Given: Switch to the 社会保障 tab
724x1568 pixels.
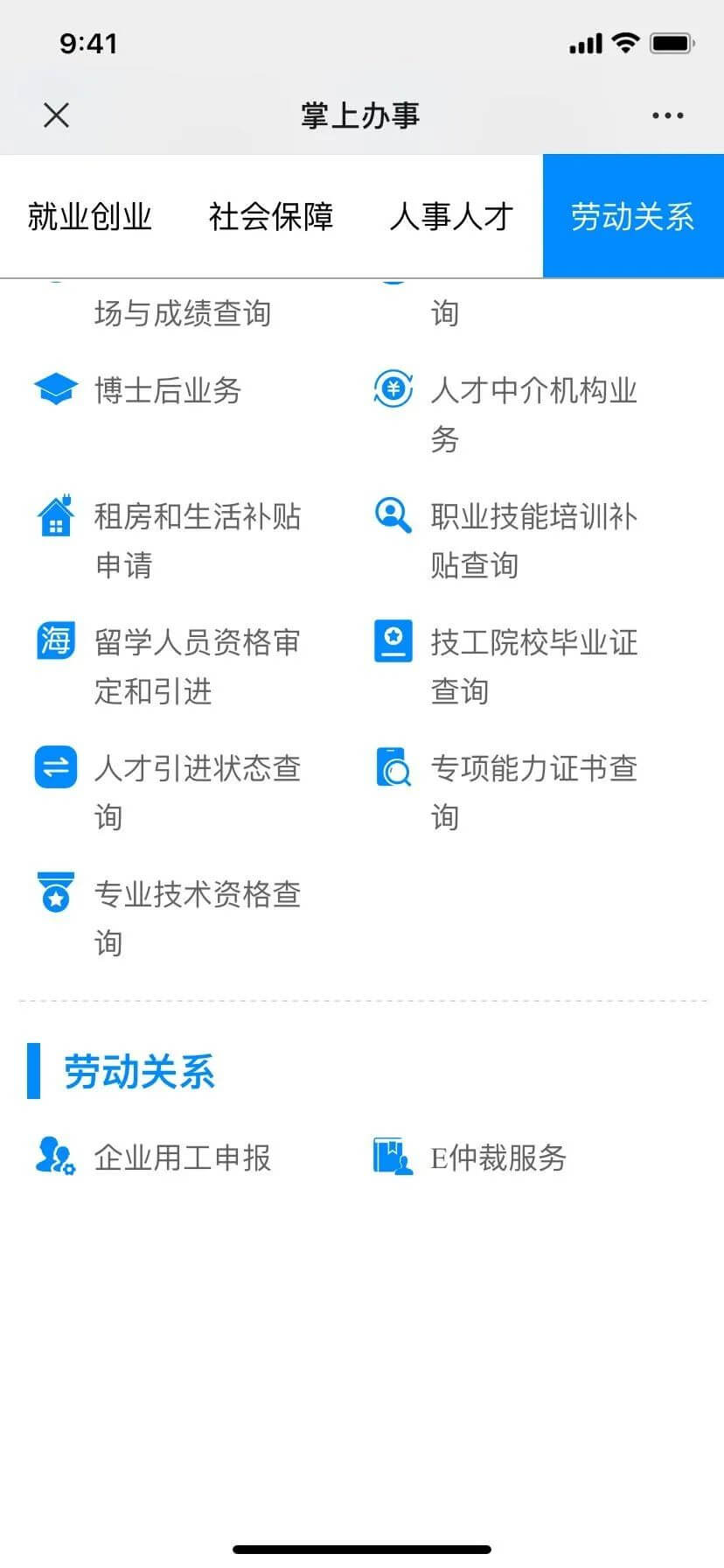Looking at the screenshot, I should tap(271, 216).
